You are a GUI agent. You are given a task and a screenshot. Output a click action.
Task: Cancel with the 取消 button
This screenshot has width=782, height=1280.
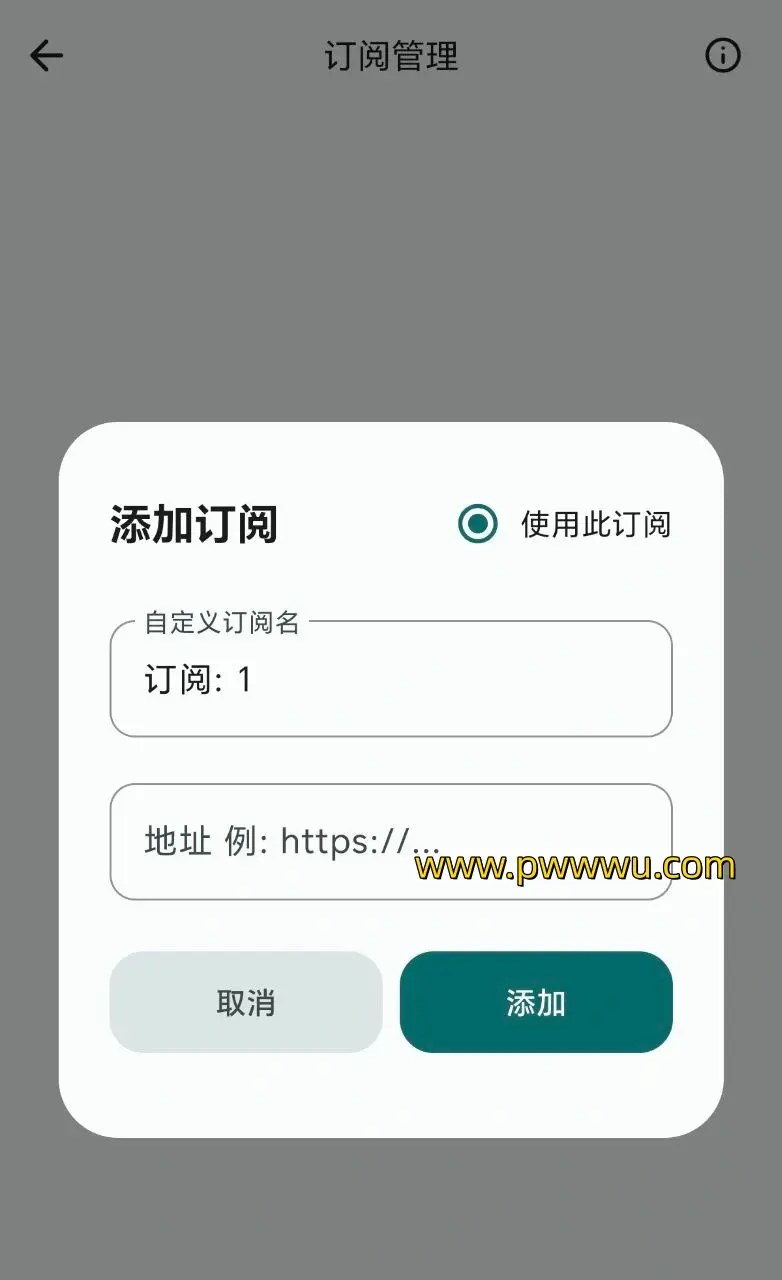(x=246, y=1002)
